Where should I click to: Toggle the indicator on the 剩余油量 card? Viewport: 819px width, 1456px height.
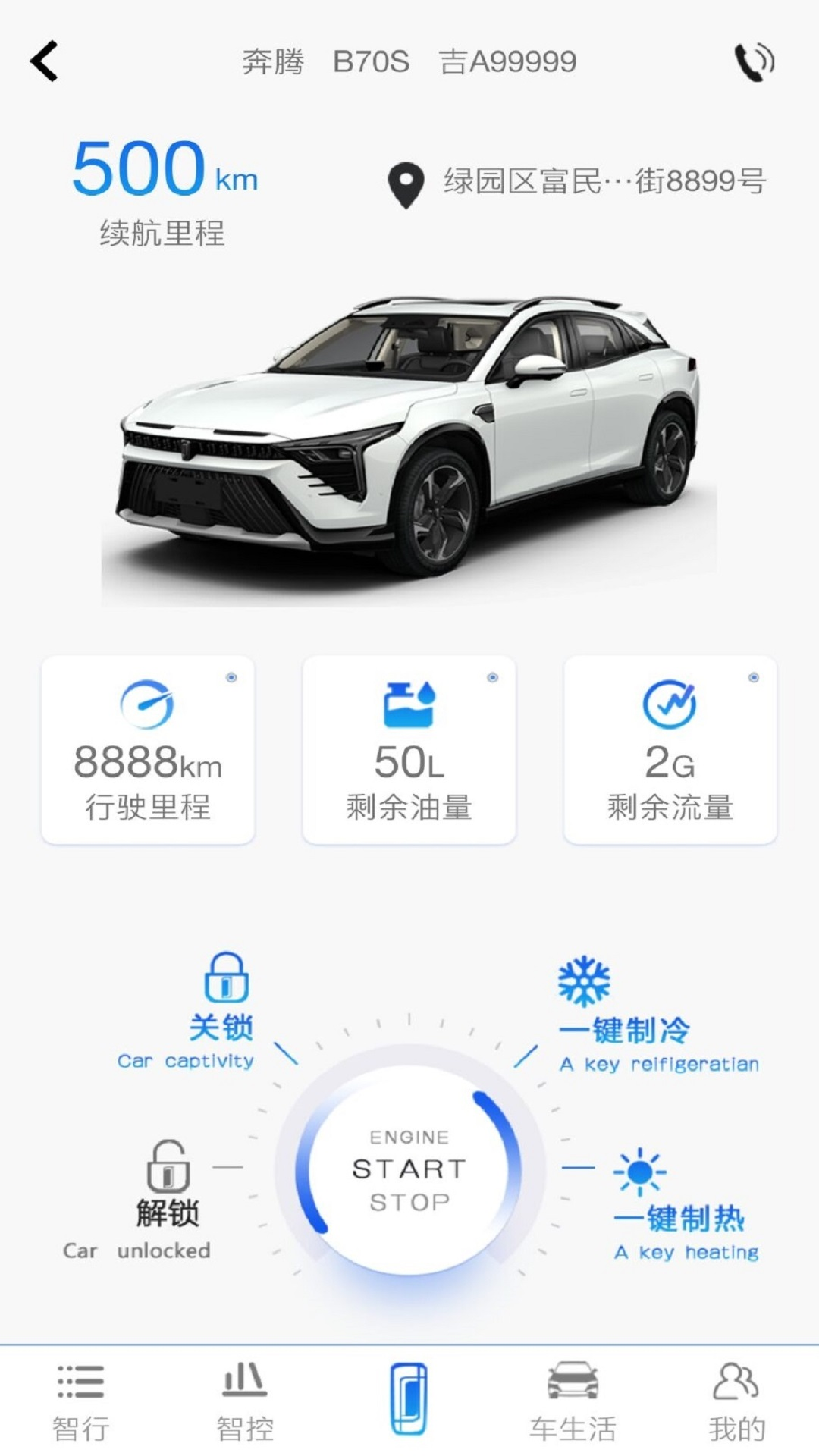[x=492, y=677]
